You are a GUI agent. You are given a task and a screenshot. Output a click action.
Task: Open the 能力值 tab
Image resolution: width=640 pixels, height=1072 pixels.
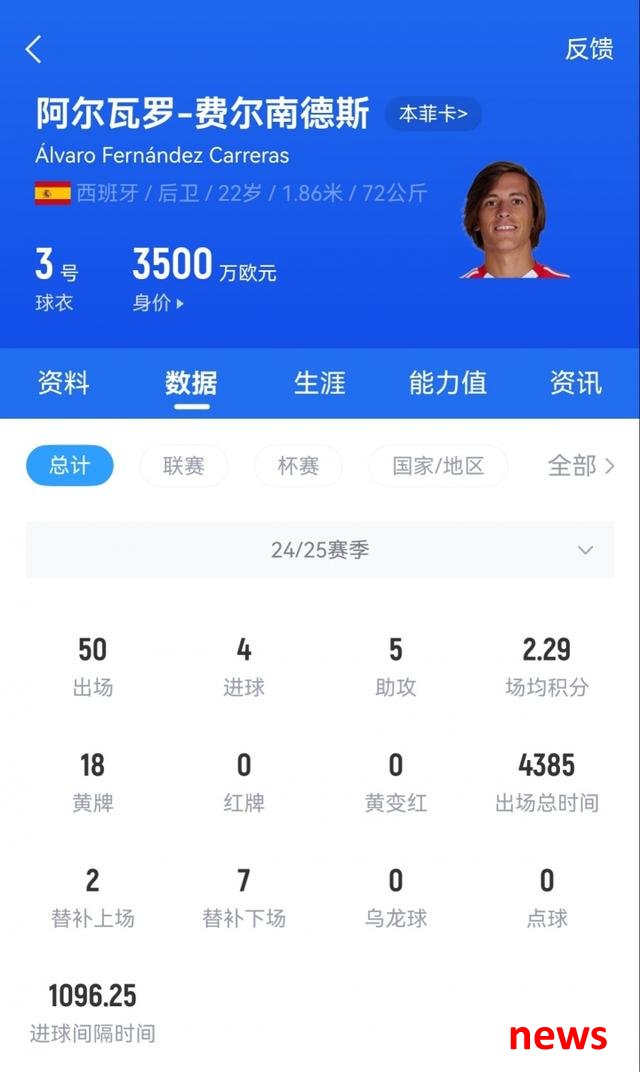click(x=448, y=383)
